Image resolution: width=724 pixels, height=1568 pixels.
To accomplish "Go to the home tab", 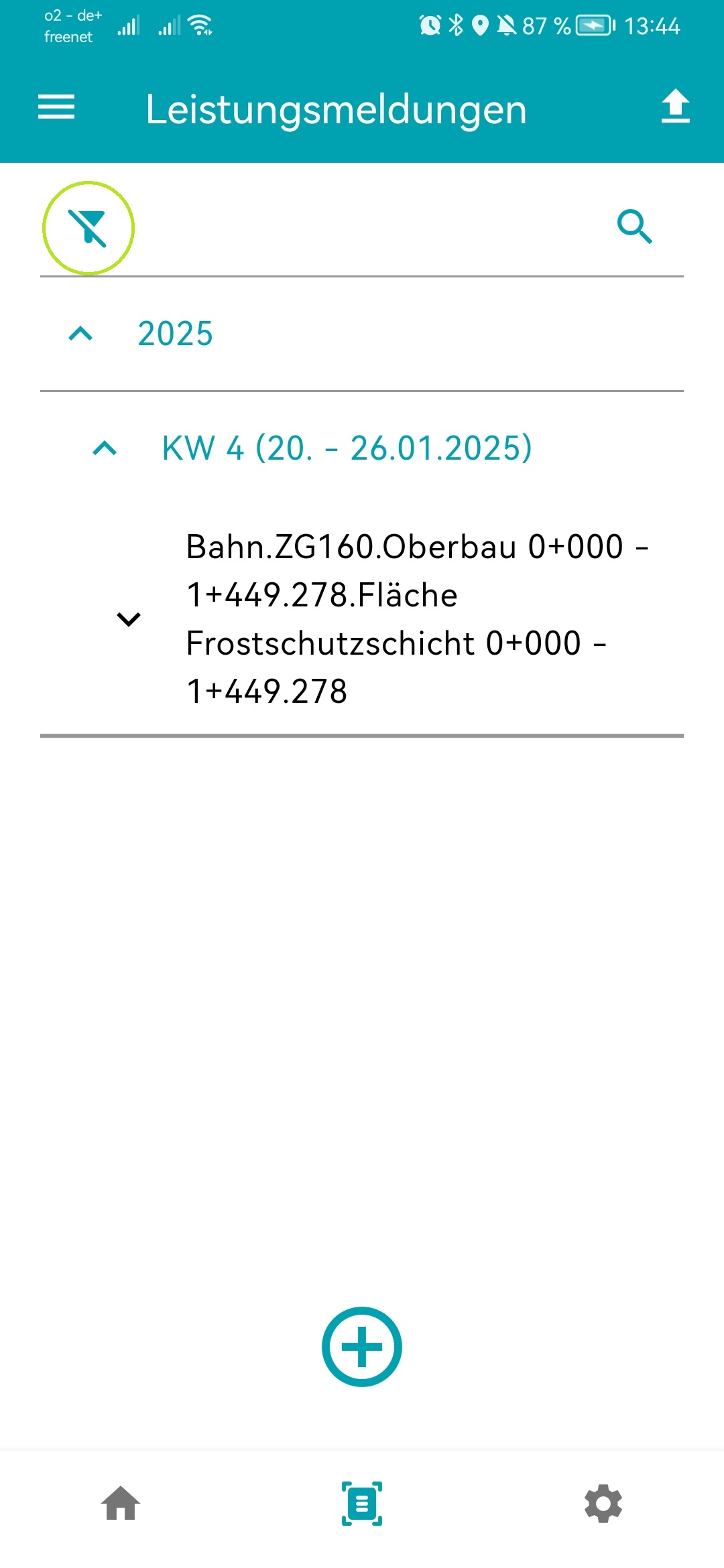I will pyautogui.click(x=121, y=1504).
